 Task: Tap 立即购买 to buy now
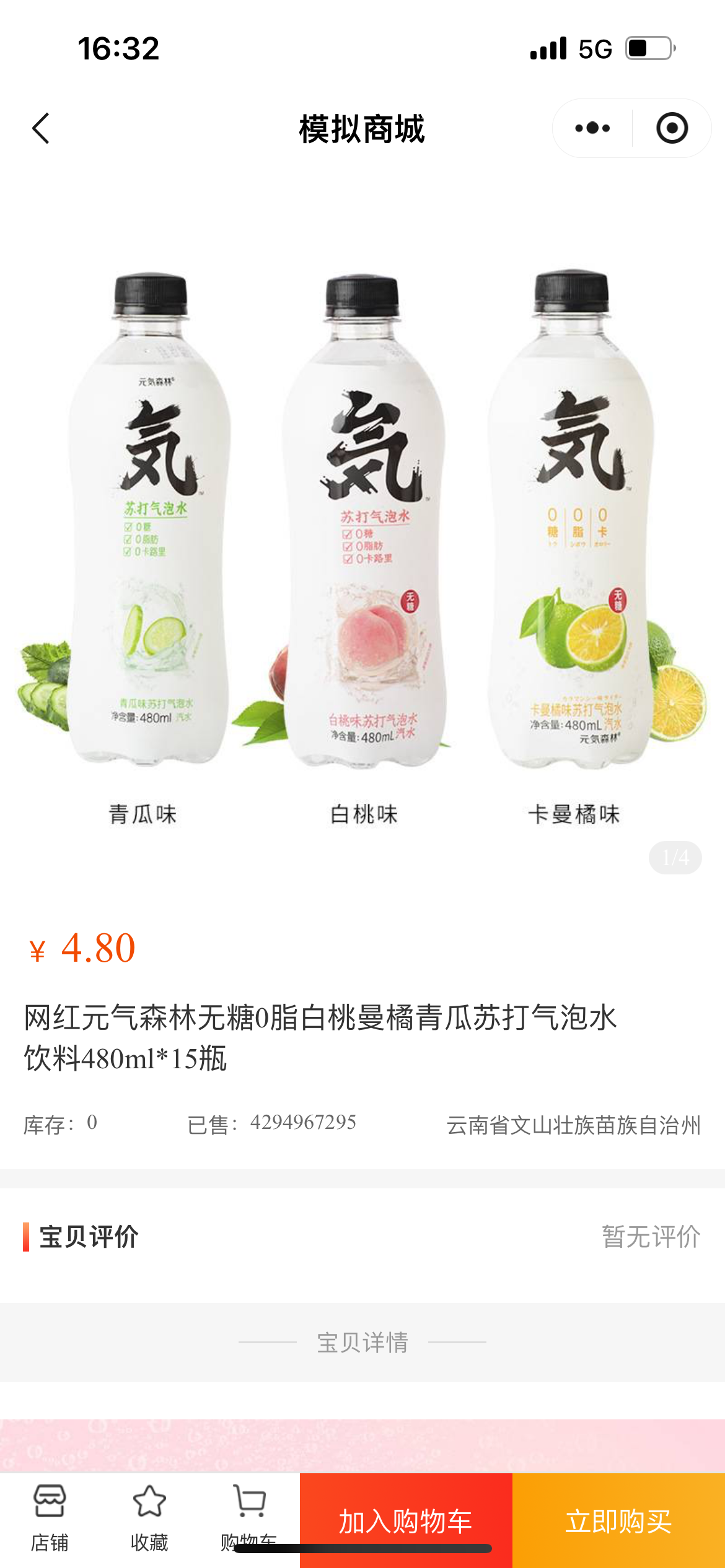click(618, 1520)
